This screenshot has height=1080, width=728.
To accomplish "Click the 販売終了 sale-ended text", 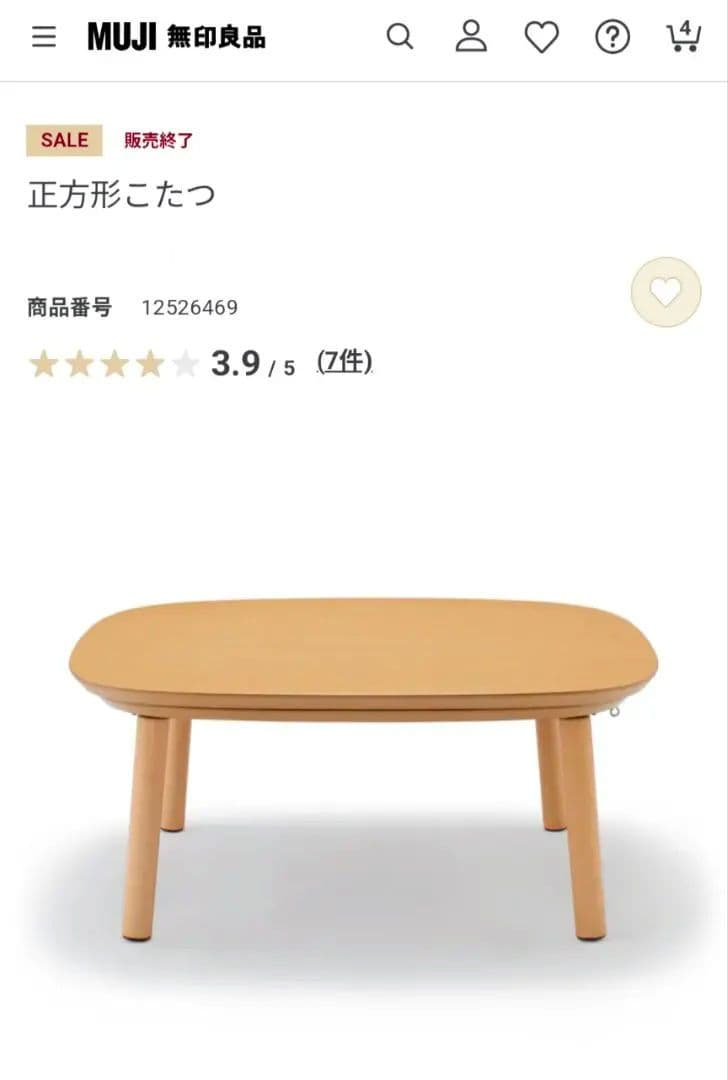I will pyautogui.click(x=159, y=140).
